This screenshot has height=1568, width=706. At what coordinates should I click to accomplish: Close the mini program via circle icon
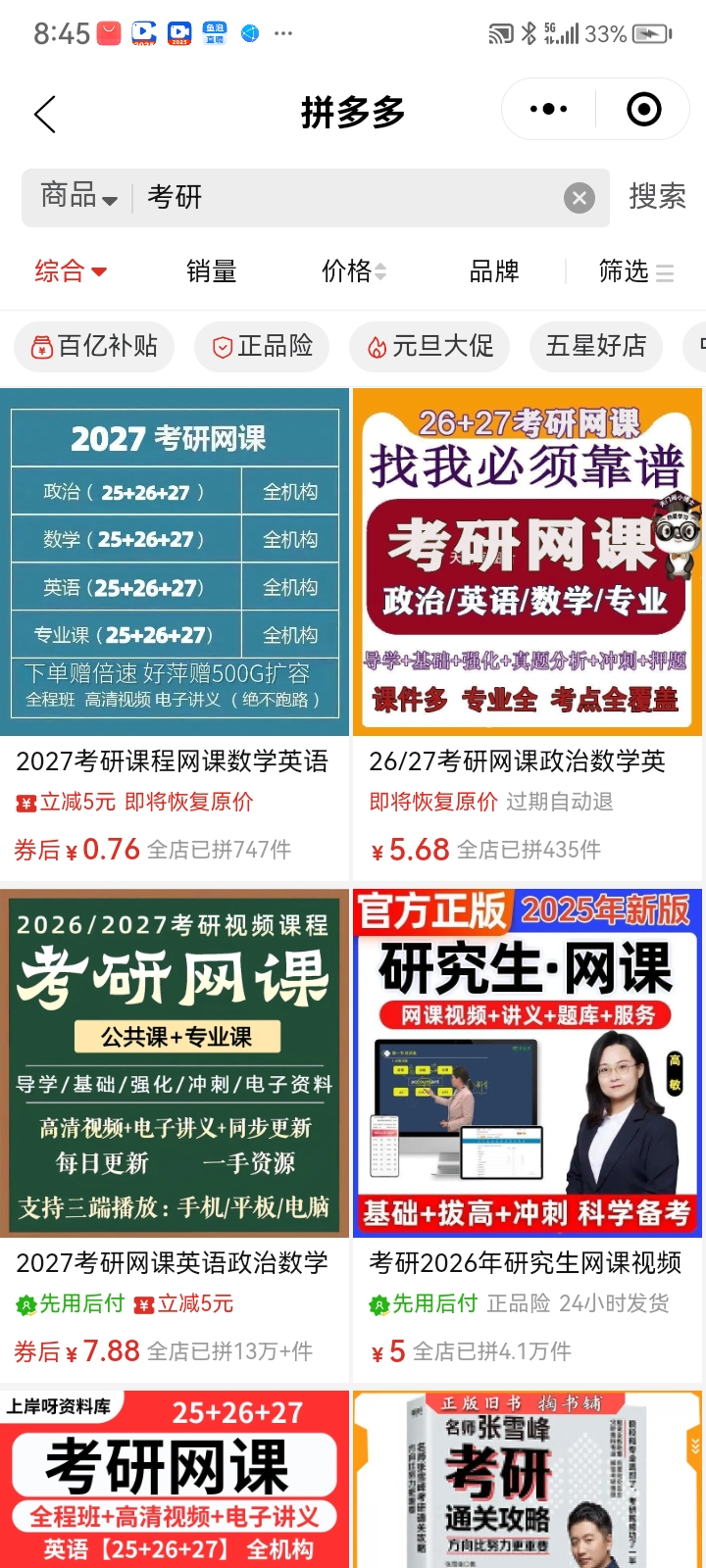[643, 109]
